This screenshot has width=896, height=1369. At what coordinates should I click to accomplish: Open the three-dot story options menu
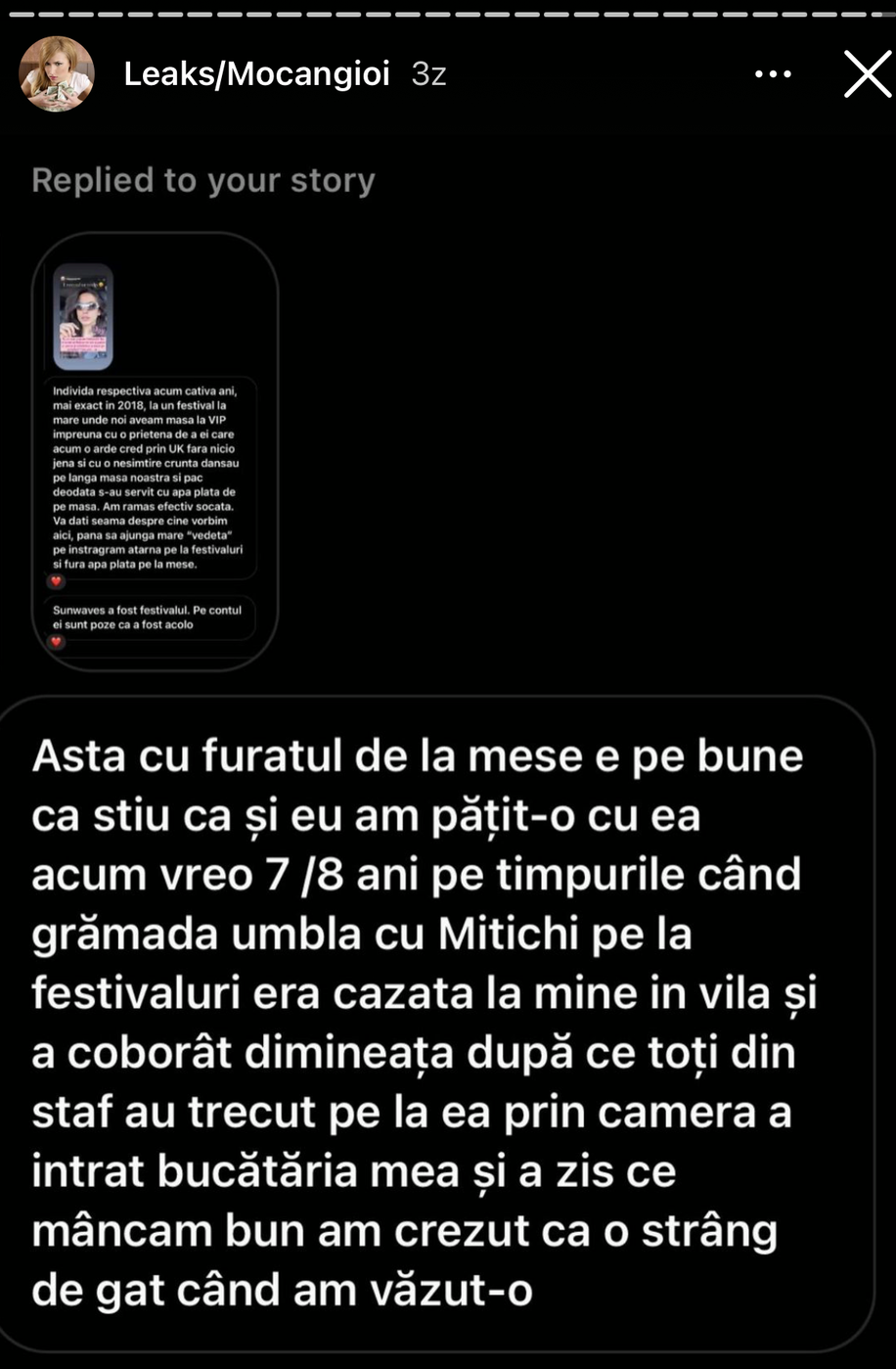point(773,74)
